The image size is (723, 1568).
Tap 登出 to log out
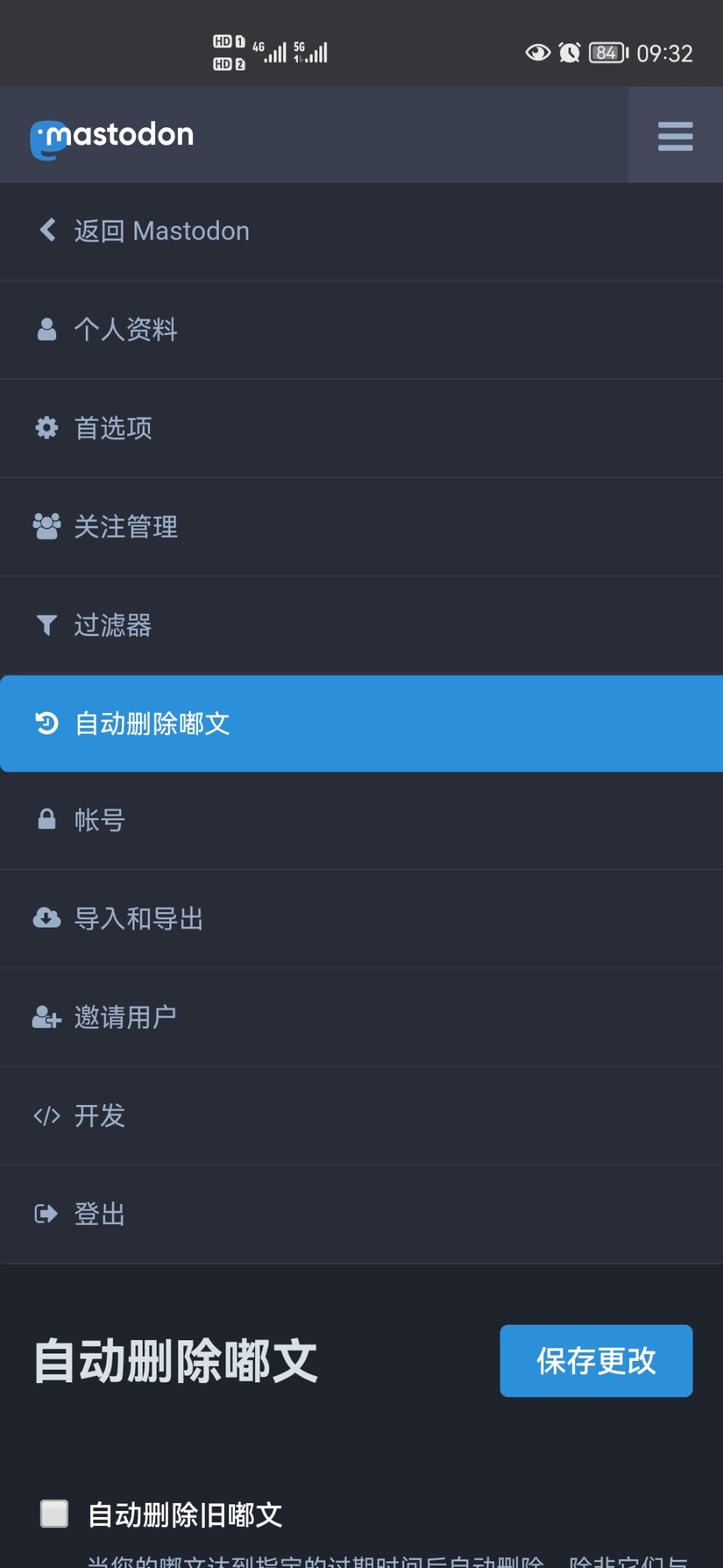(100, 1214)
